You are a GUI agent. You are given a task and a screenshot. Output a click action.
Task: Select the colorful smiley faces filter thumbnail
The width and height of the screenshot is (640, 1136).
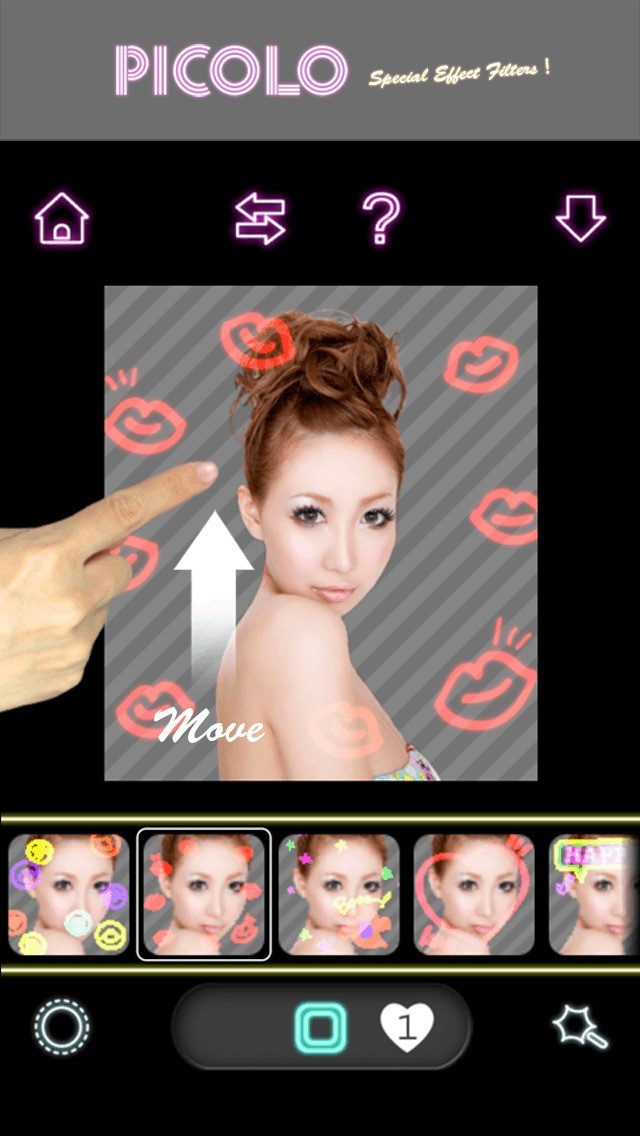(x=69, y=894)
